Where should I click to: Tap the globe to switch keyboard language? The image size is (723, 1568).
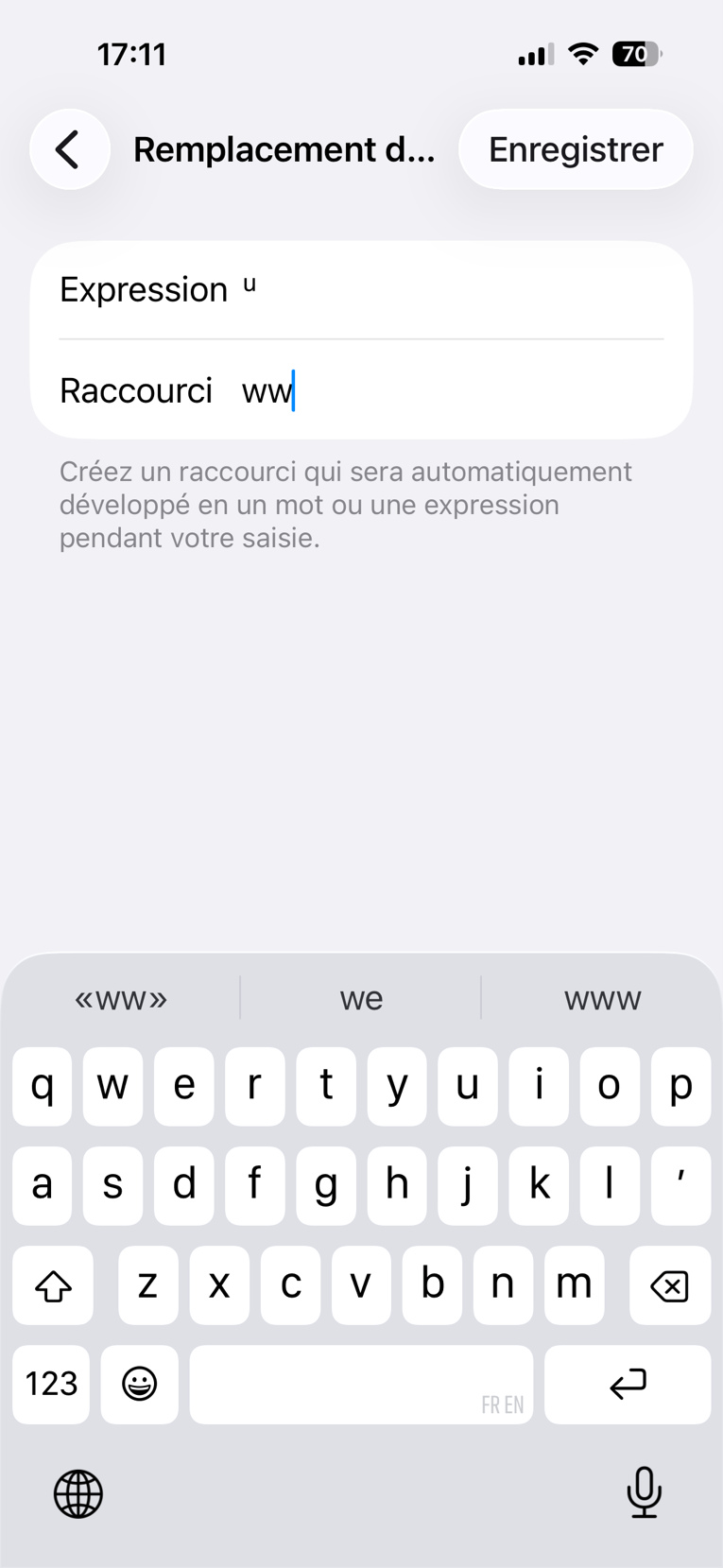point(78,1494)
